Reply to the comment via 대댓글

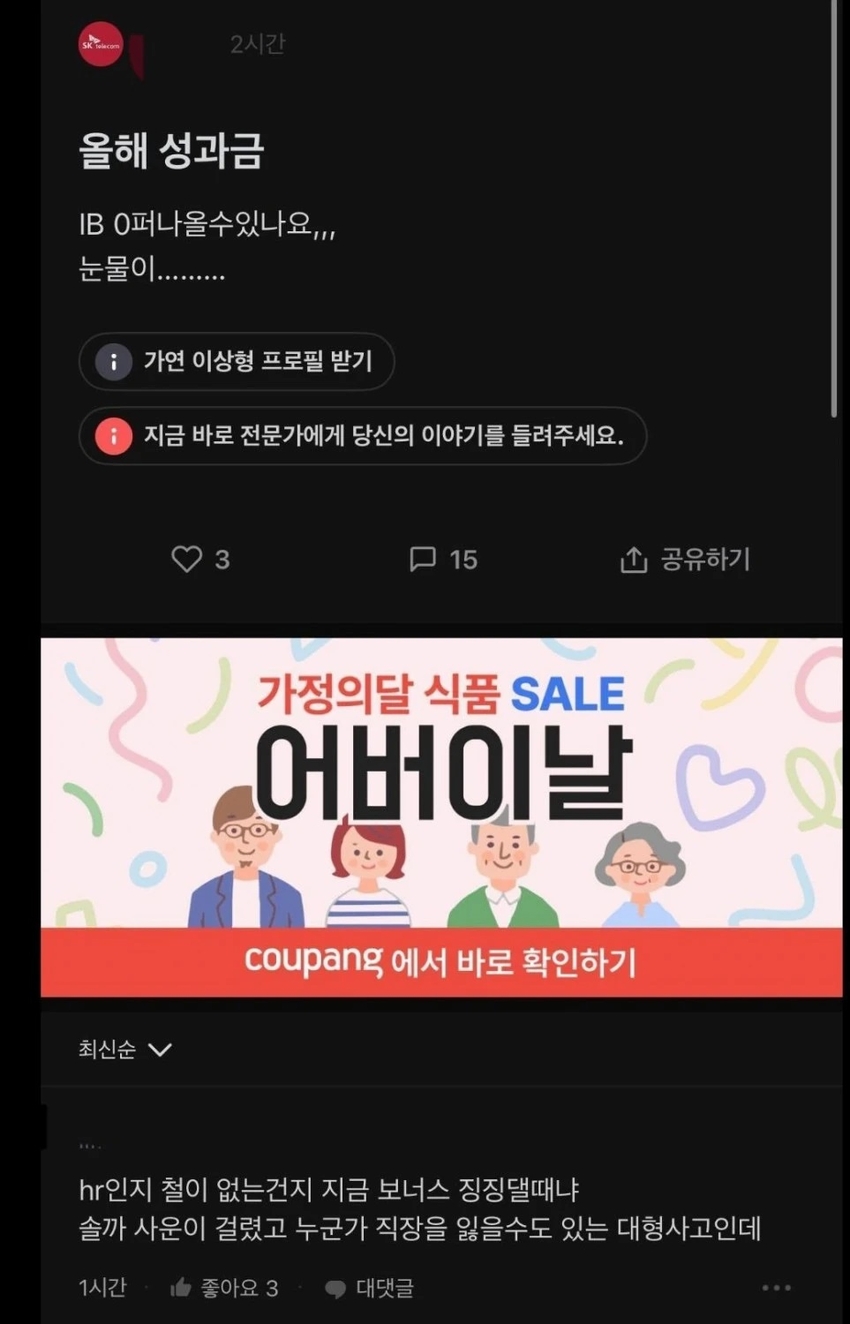click(370, 1288)
